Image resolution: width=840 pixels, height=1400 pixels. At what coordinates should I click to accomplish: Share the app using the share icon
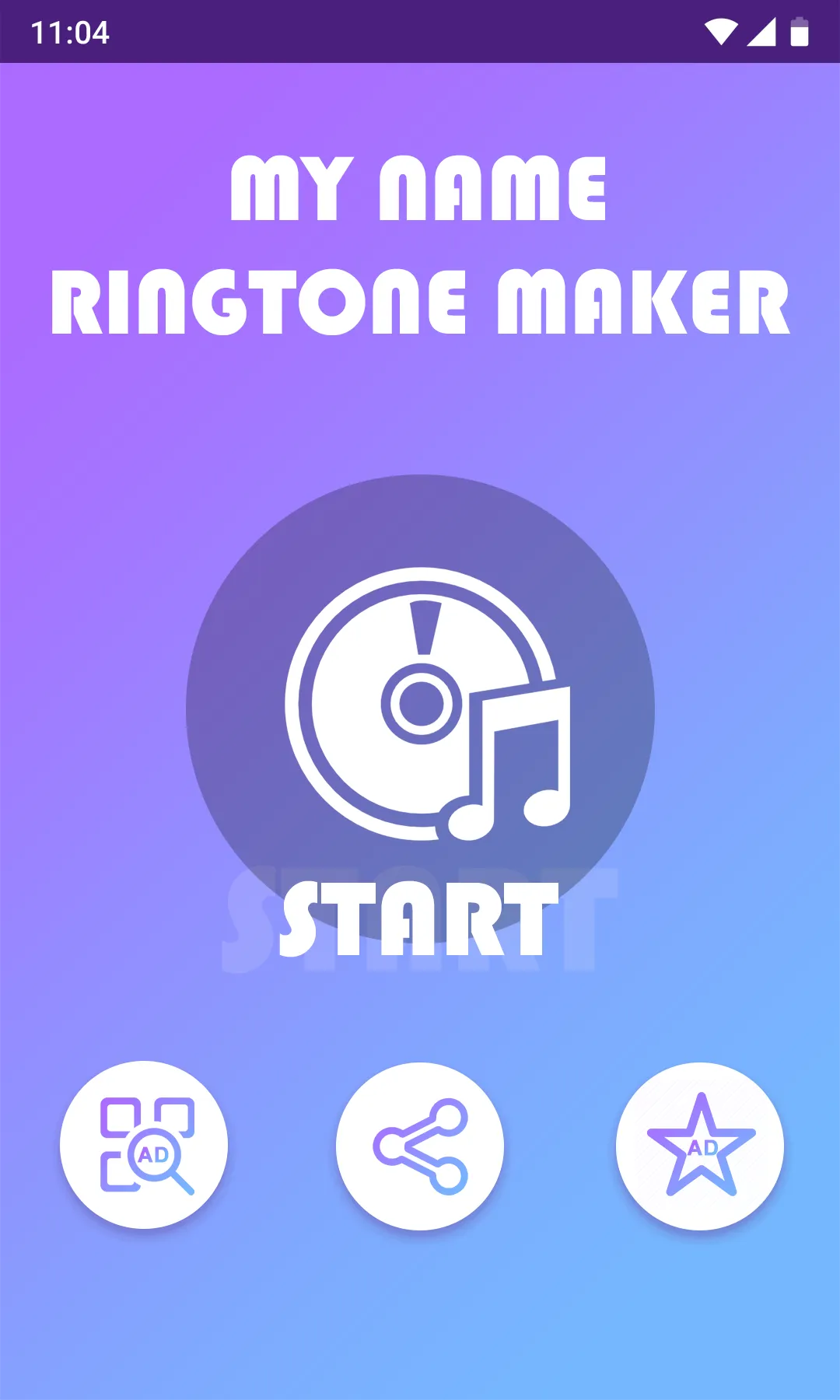click(420, 1146)
